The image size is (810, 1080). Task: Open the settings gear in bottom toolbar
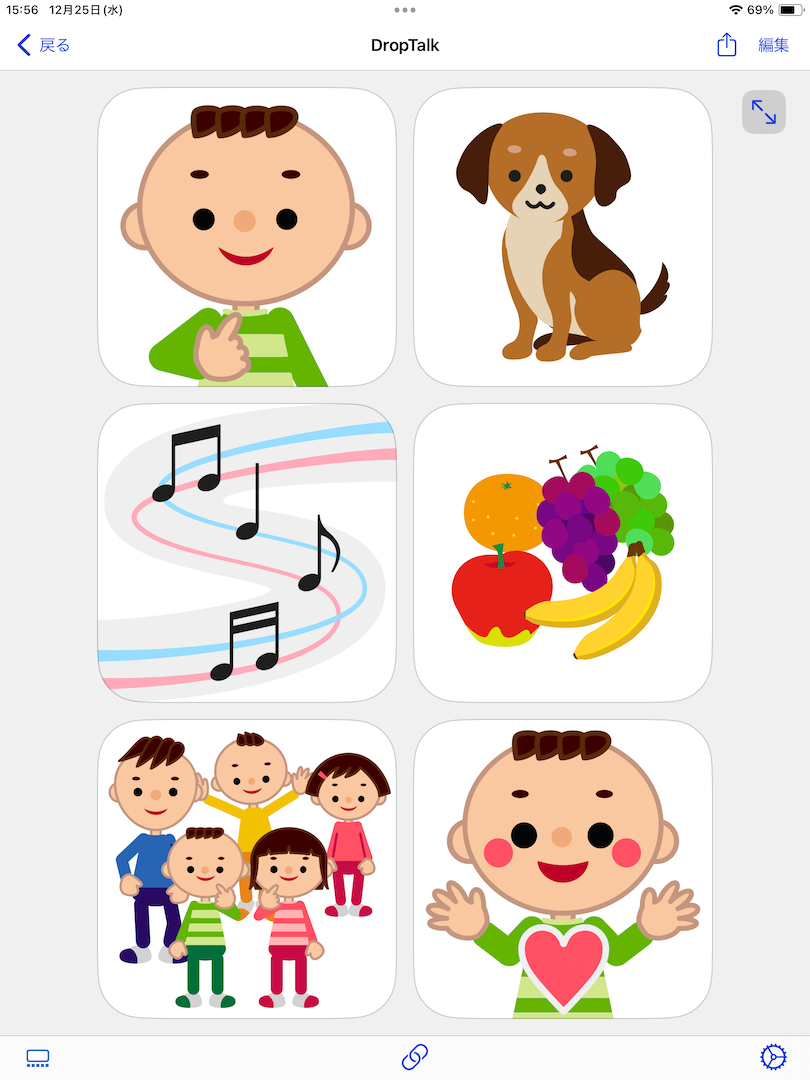coord(773,1056)
